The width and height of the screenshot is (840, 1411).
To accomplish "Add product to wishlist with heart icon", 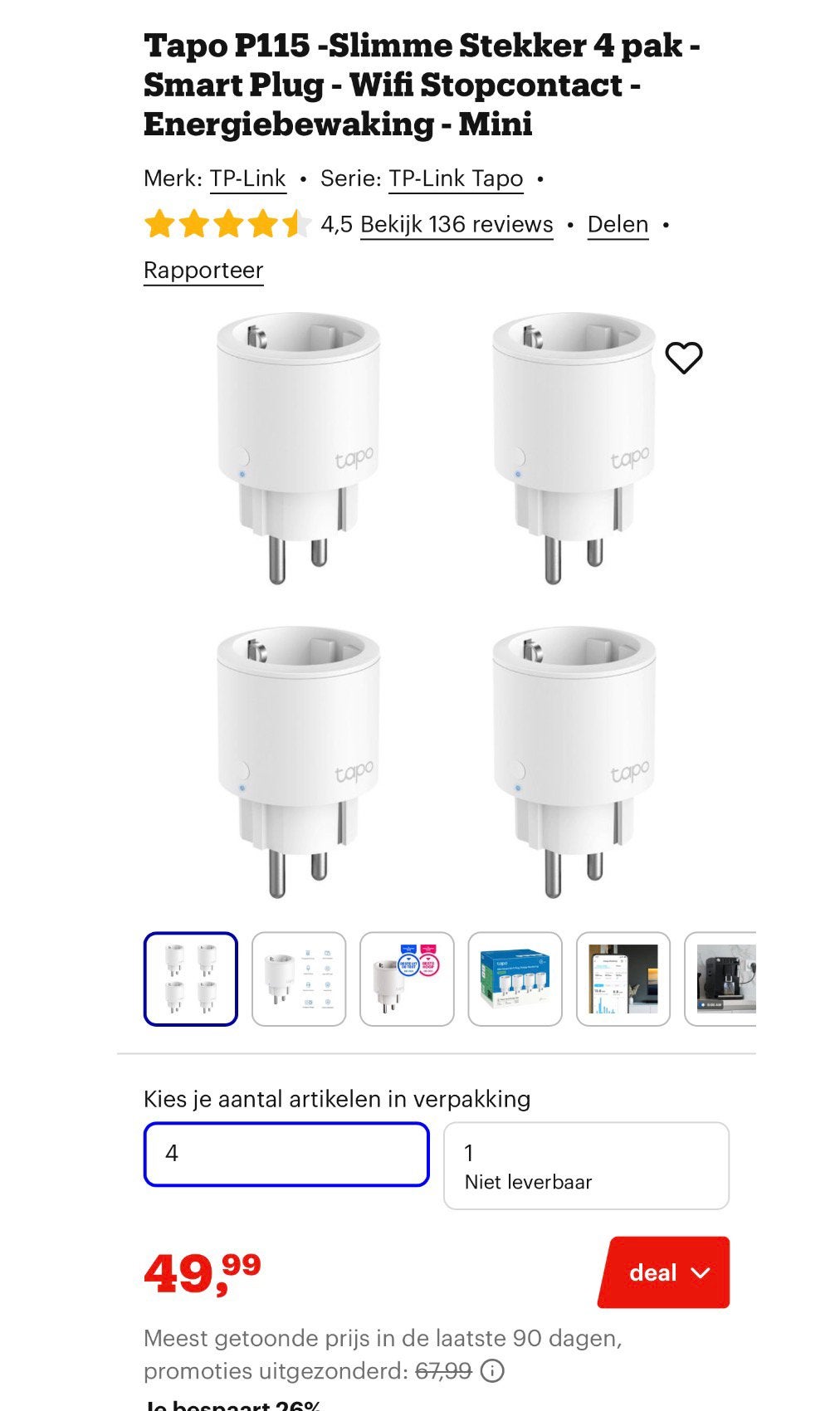I will [684, 358].
